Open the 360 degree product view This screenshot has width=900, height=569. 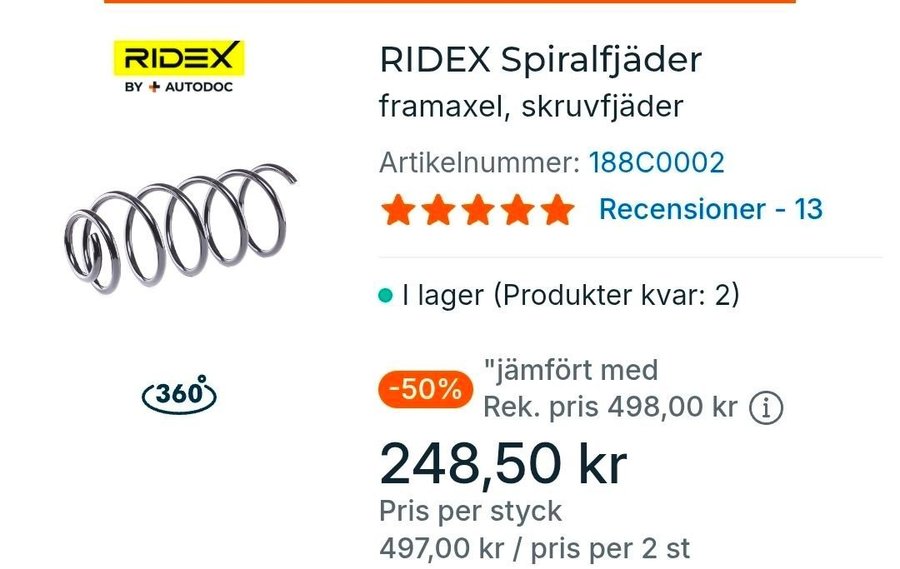(x=180, y=394)
